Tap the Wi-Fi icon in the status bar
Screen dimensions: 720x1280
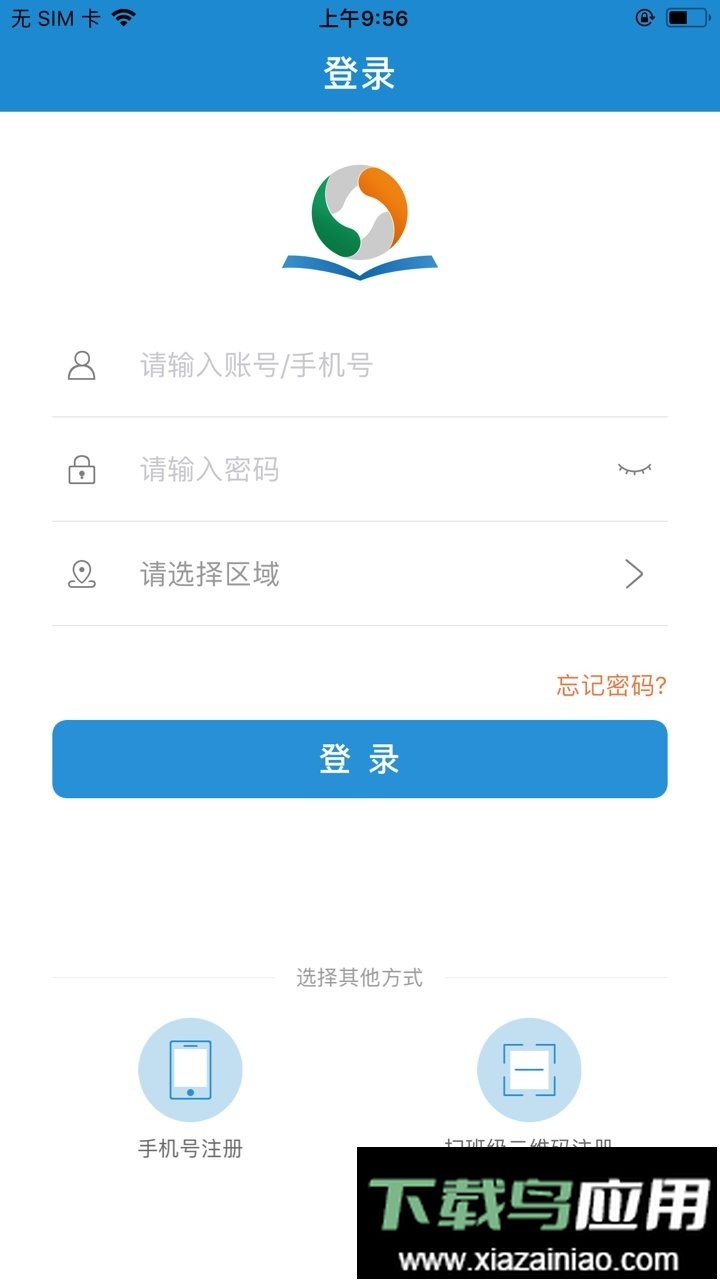click(x=124, y=17)
